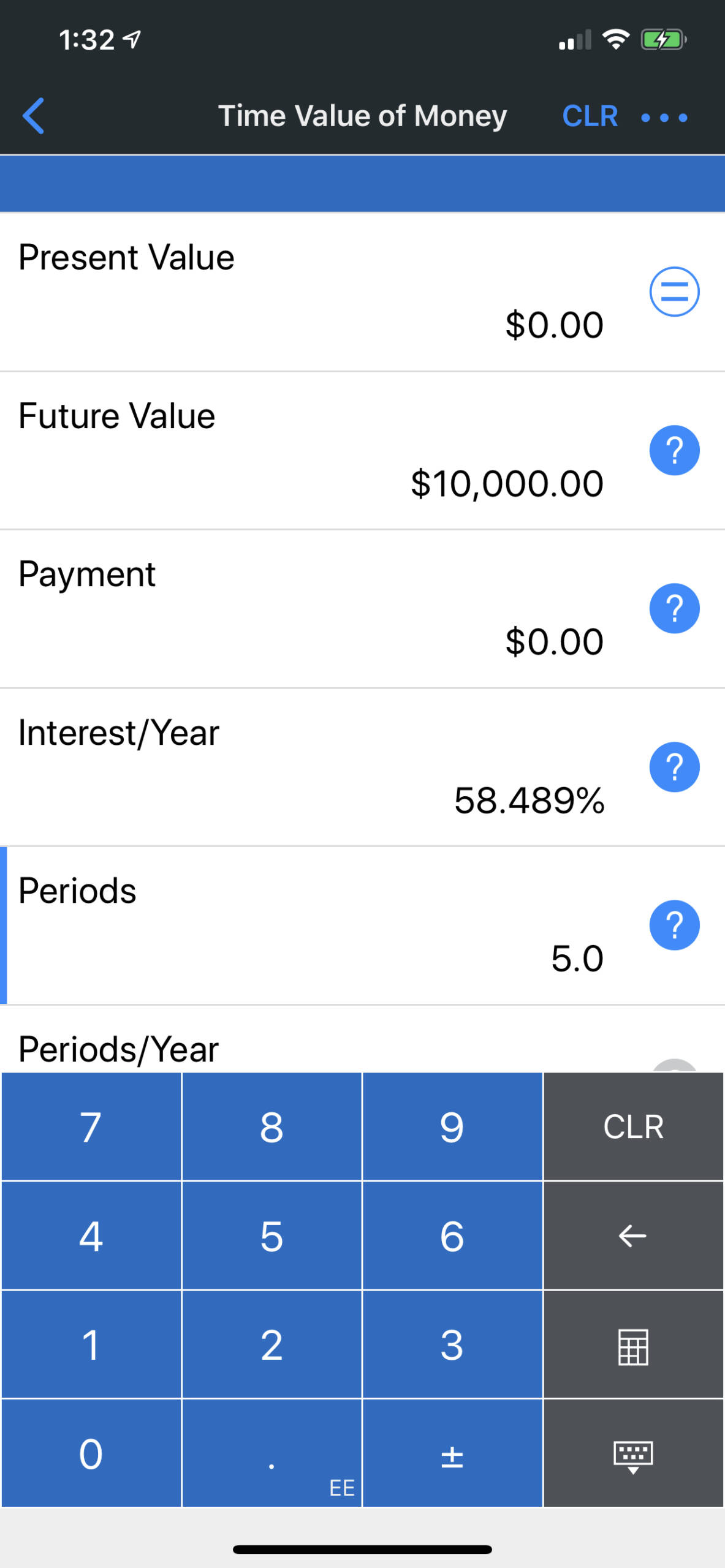725x1568 pixels.
Task: Insert a decimal point with the dot key
Action: [271, 1454]
